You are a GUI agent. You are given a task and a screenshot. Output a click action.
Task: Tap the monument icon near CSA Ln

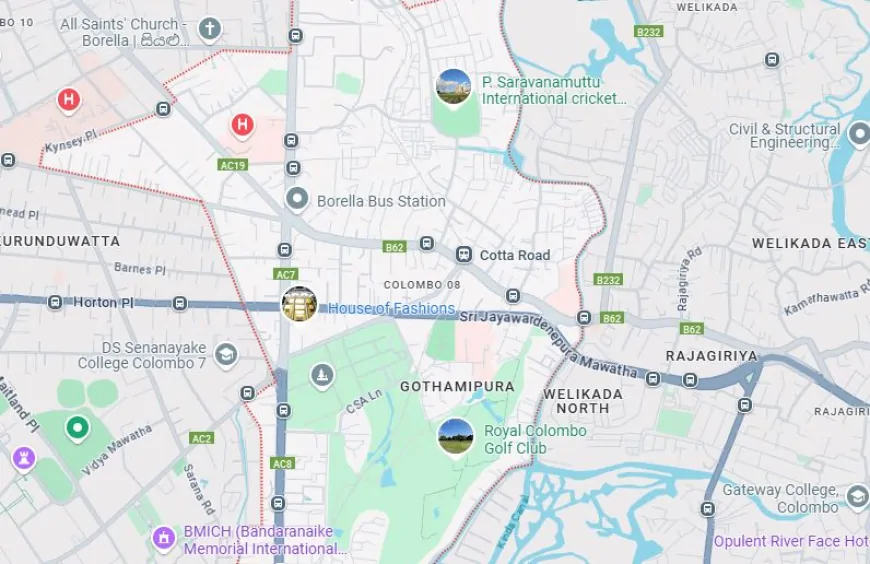[321, 376]
